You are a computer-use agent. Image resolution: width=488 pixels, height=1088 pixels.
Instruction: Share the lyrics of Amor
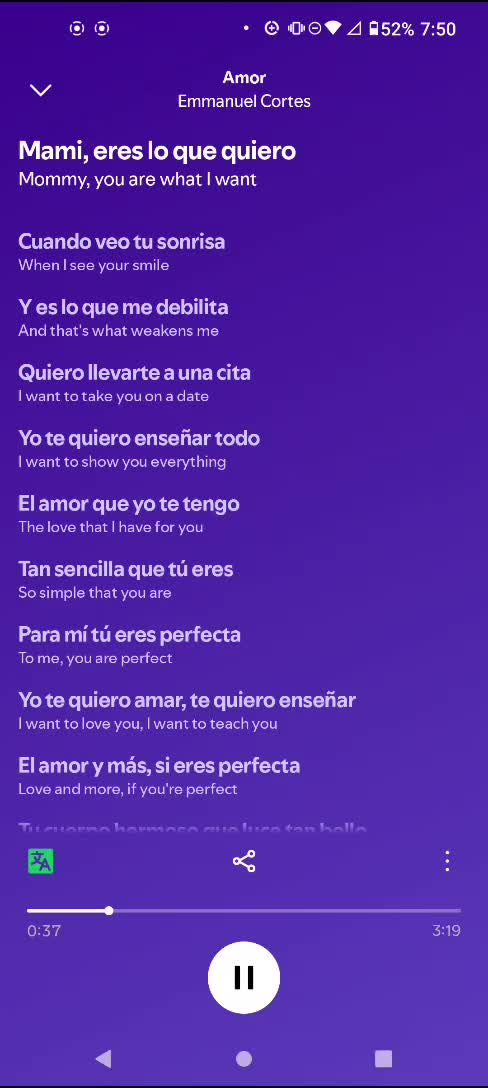(x=244, y=861)
